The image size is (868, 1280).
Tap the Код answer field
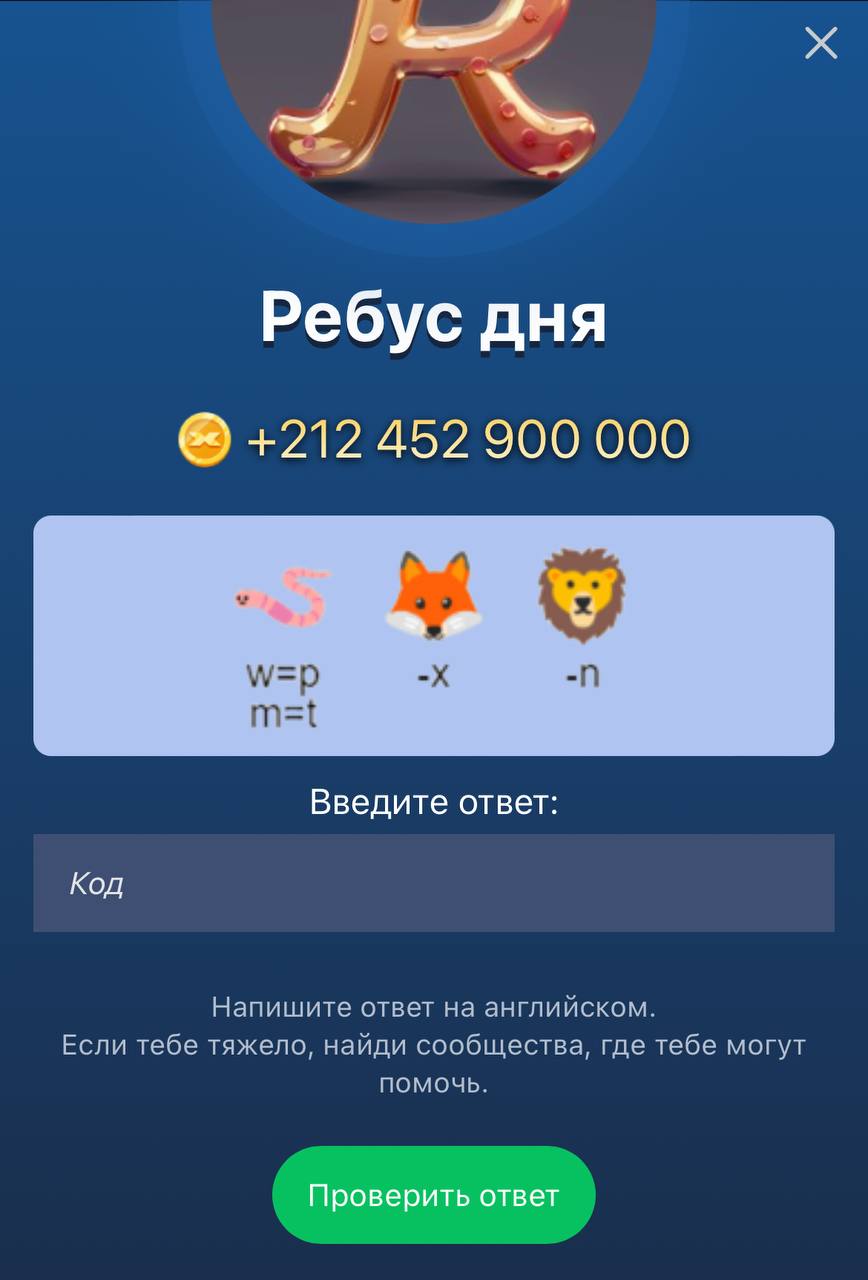[x=433, y=883]
